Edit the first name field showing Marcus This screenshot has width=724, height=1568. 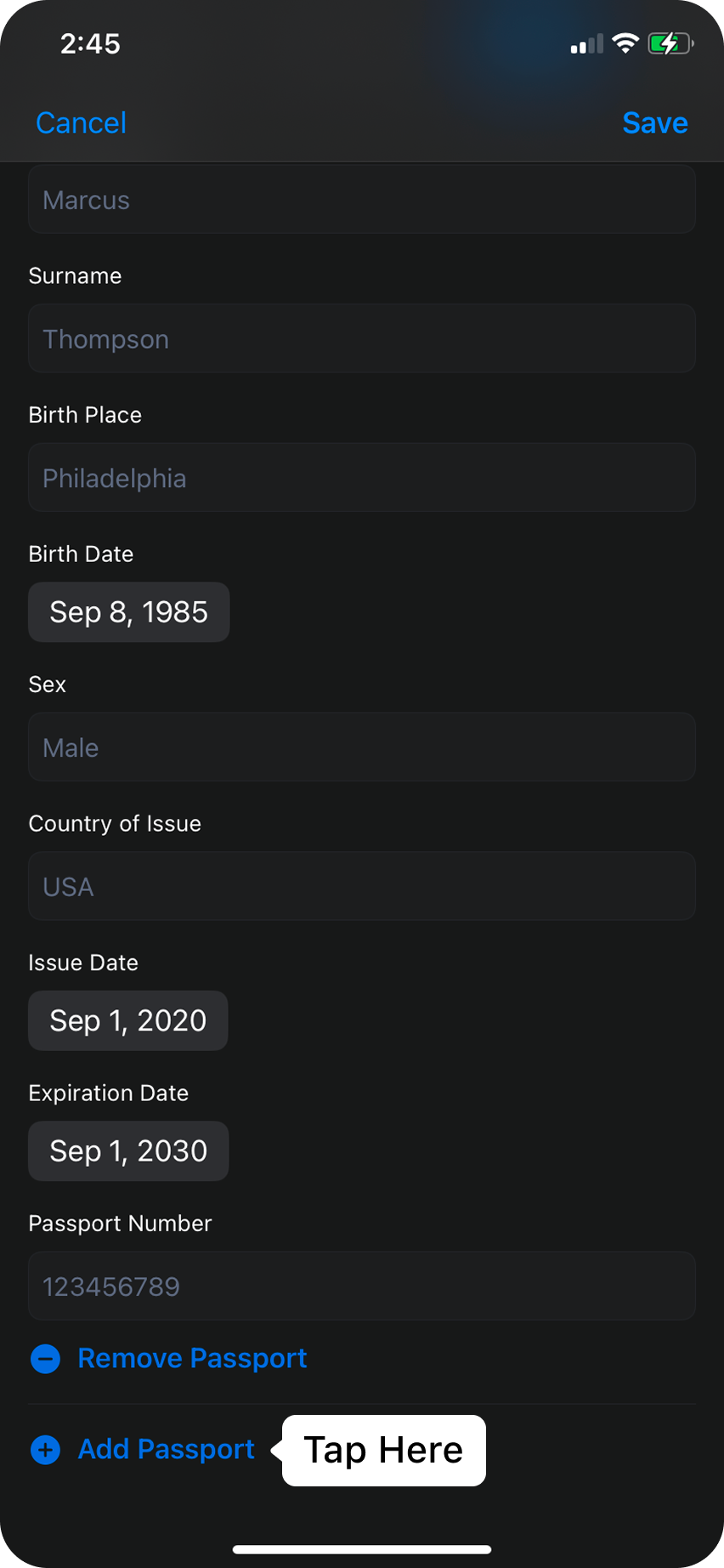[361, 200]
